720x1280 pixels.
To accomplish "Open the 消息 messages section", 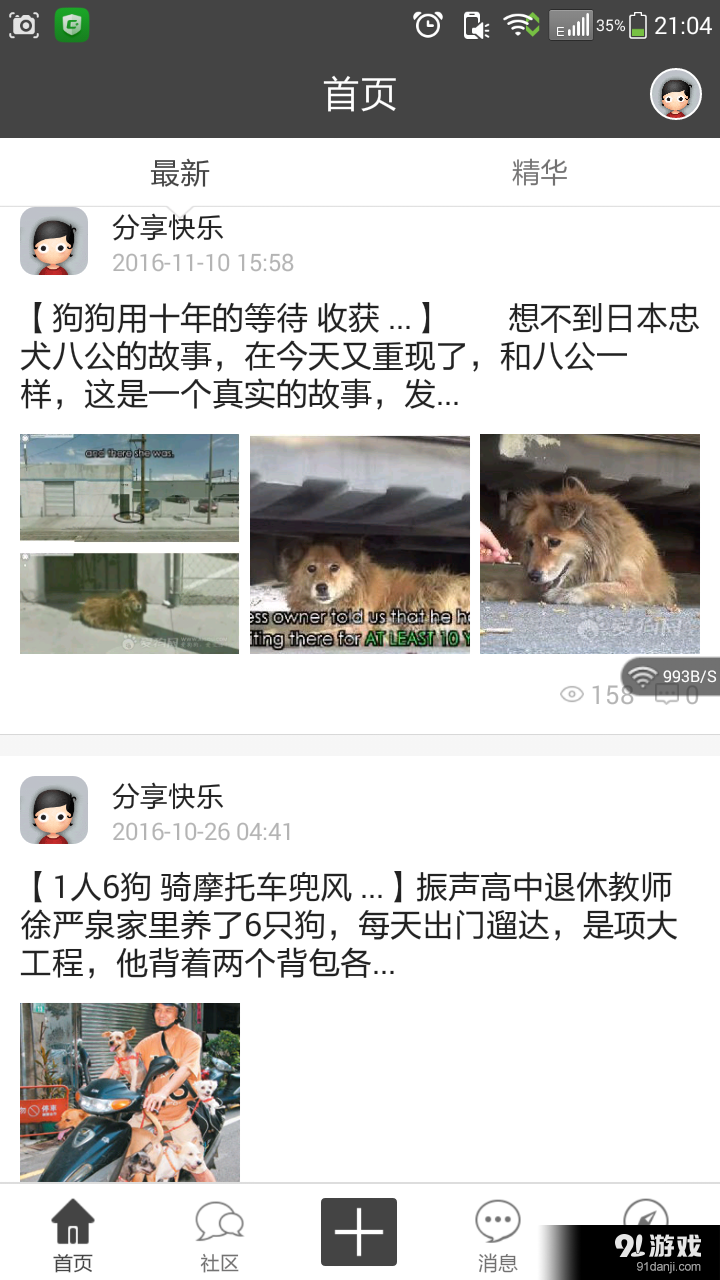I will click(497, 1228).
